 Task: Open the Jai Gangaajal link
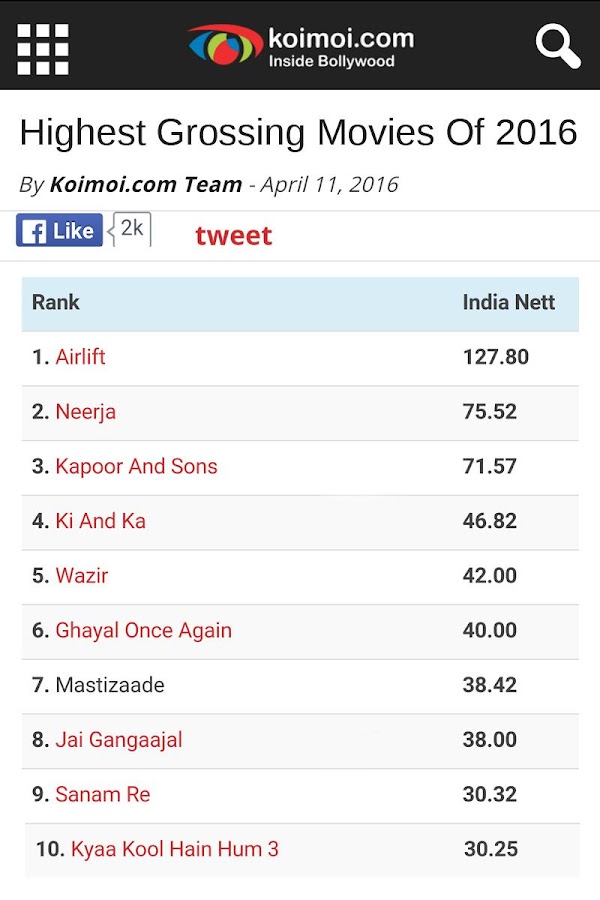[x=118, y=740]
